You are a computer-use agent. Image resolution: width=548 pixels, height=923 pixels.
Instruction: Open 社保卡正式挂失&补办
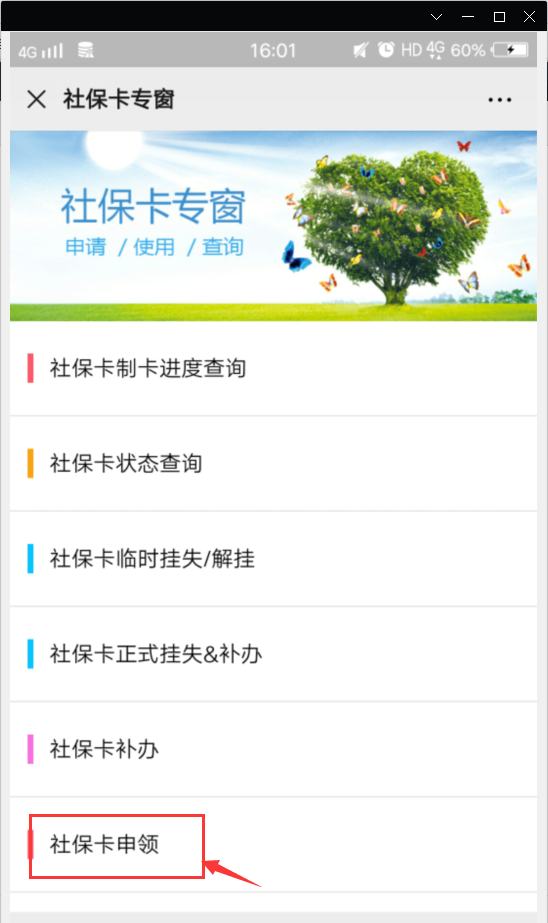coord(273,655)
